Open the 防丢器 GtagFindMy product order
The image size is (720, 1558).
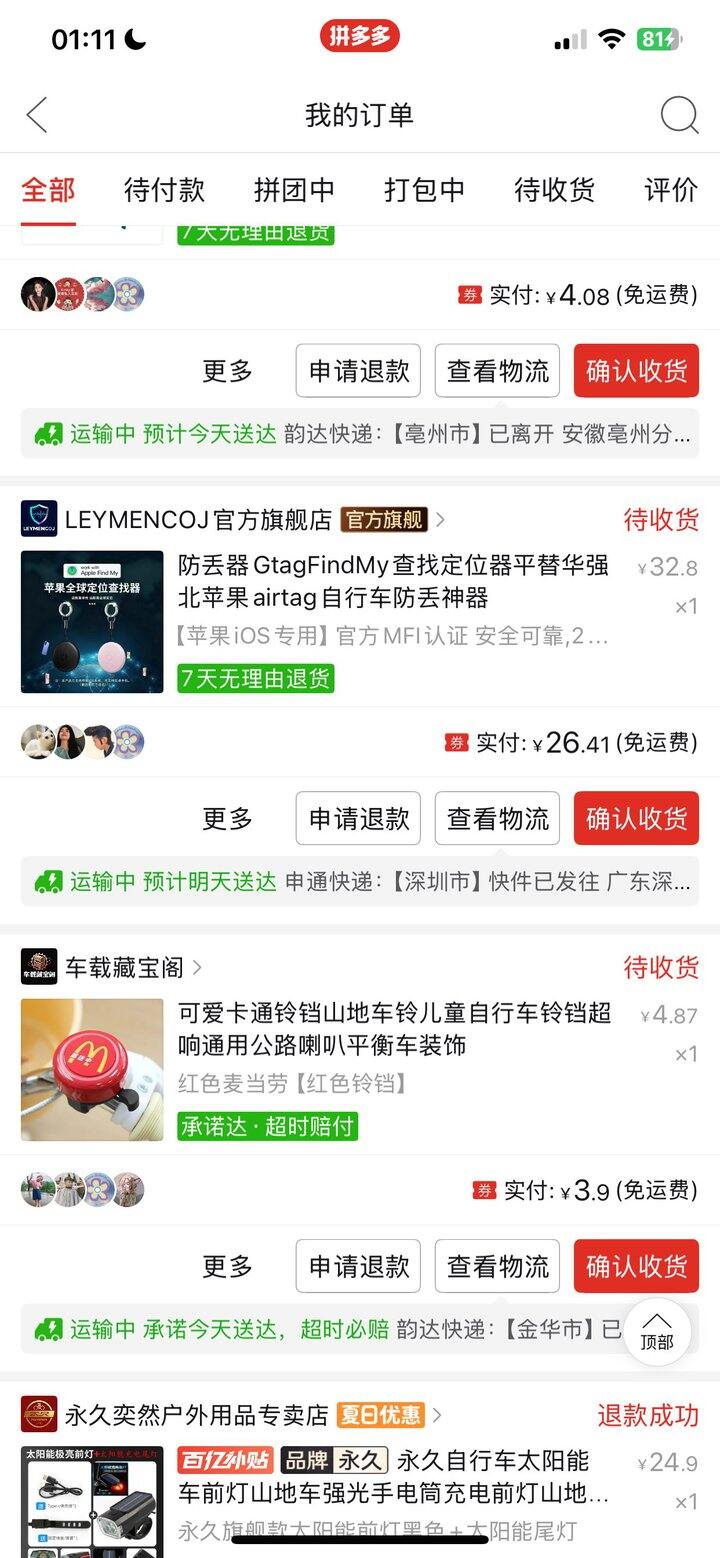pos(393,582)
